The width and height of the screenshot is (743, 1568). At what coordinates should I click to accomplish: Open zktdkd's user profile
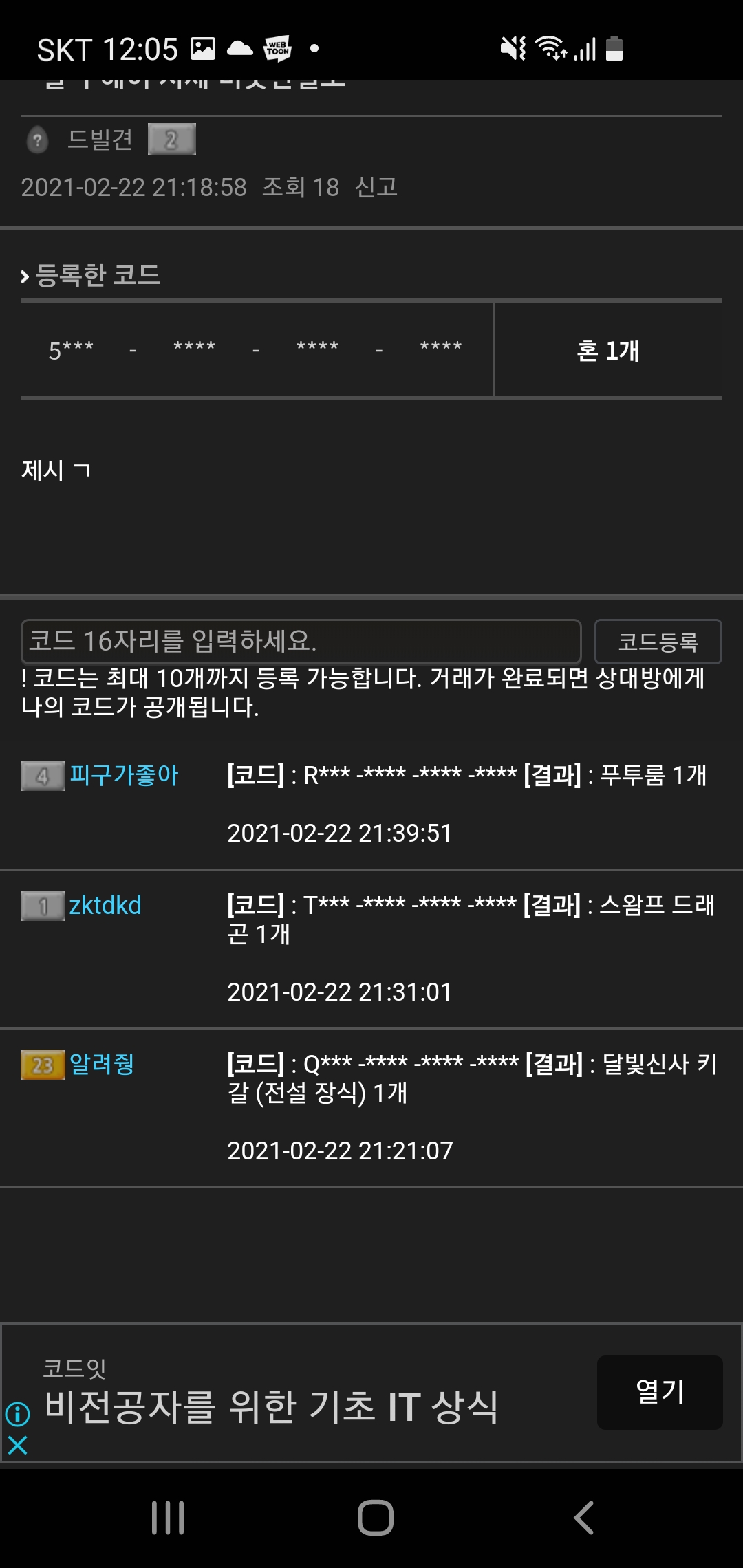pos(105,905)
